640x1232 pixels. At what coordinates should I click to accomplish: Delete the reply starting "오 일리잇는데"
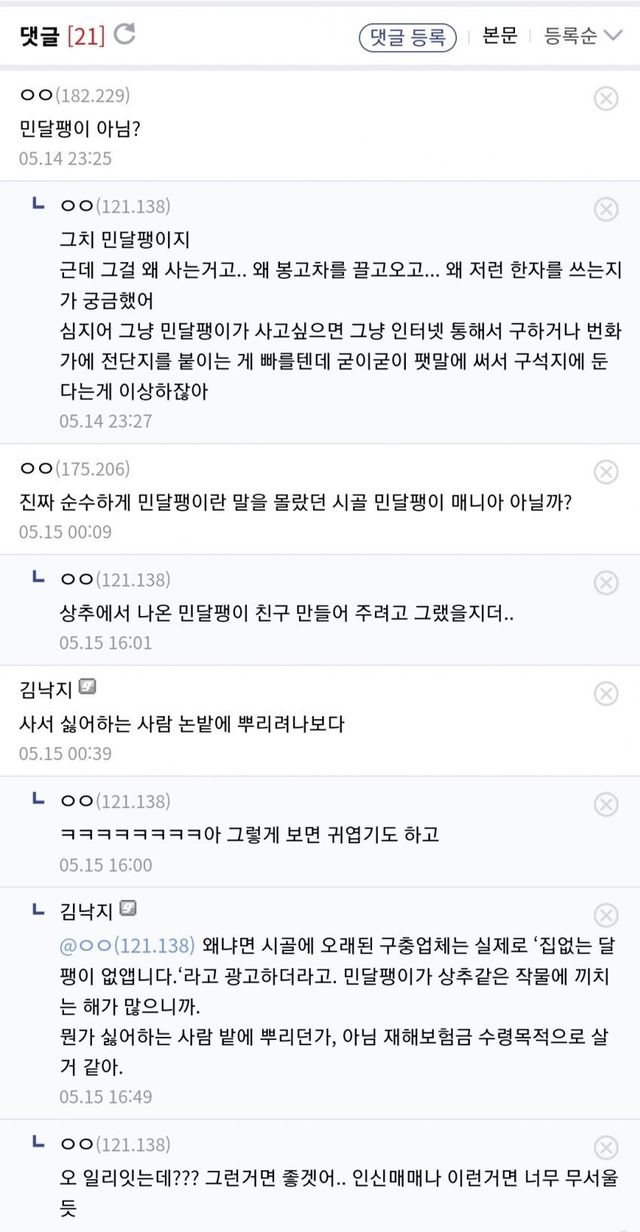pos(606,1147)
